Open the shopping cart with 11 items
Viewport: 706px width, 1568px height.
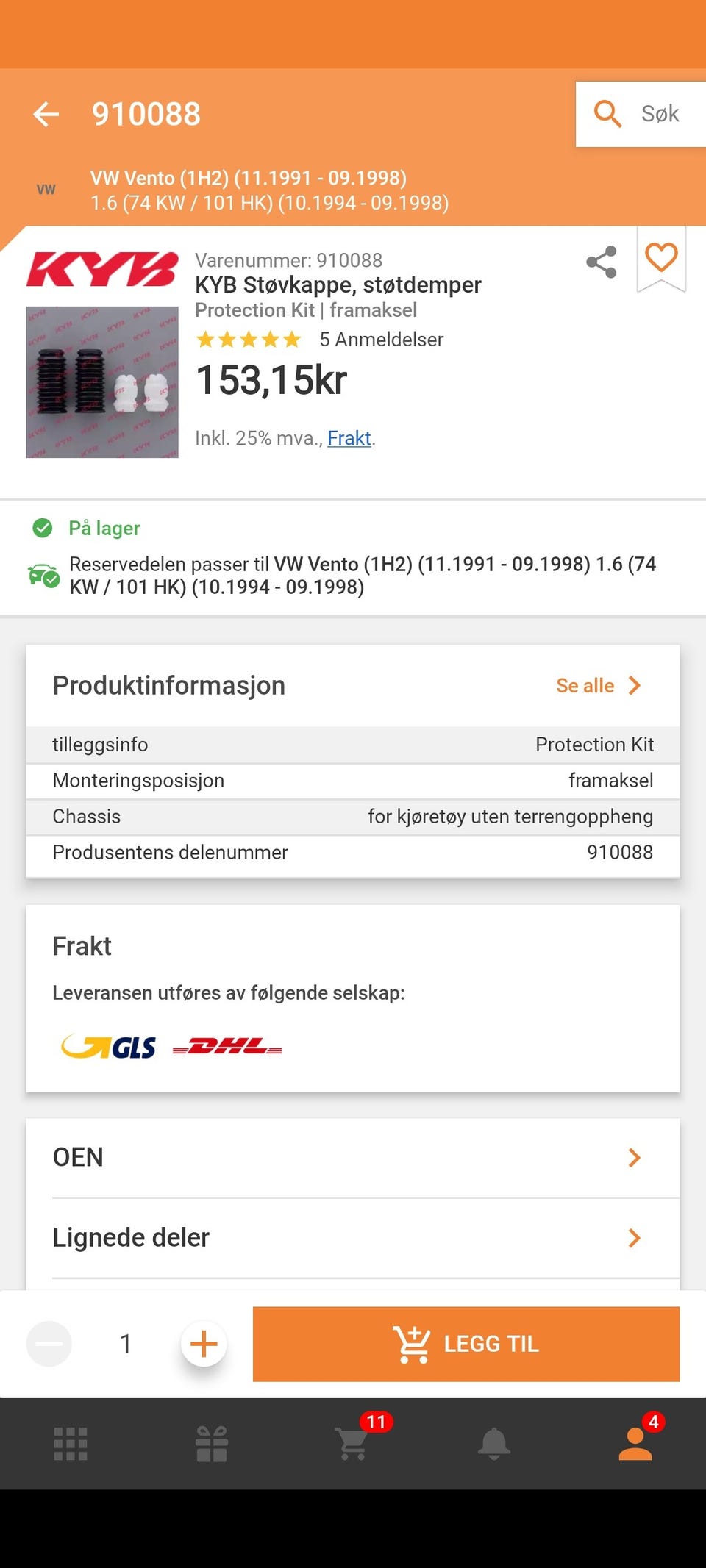click(352, 1442)
